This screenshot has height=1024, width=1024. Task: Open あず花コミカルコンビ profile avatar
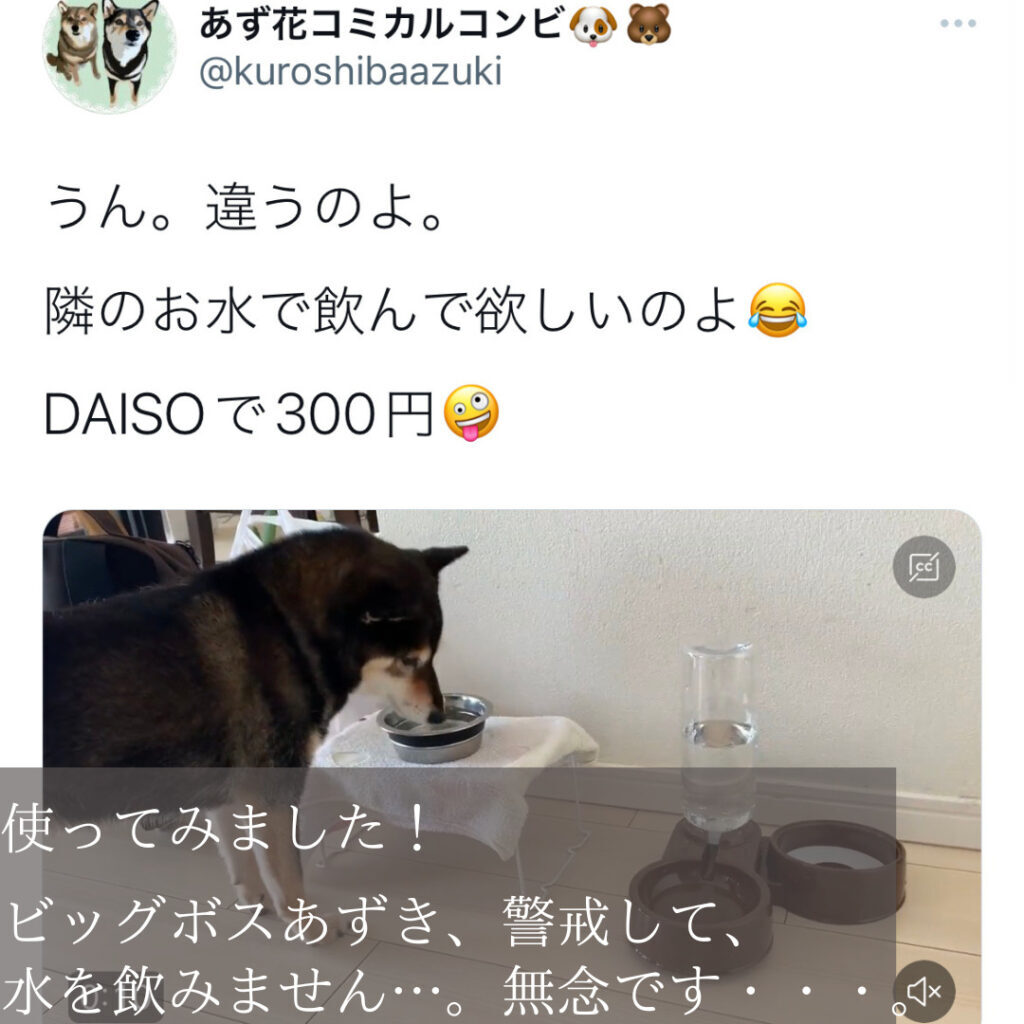[x=107, y=52]
